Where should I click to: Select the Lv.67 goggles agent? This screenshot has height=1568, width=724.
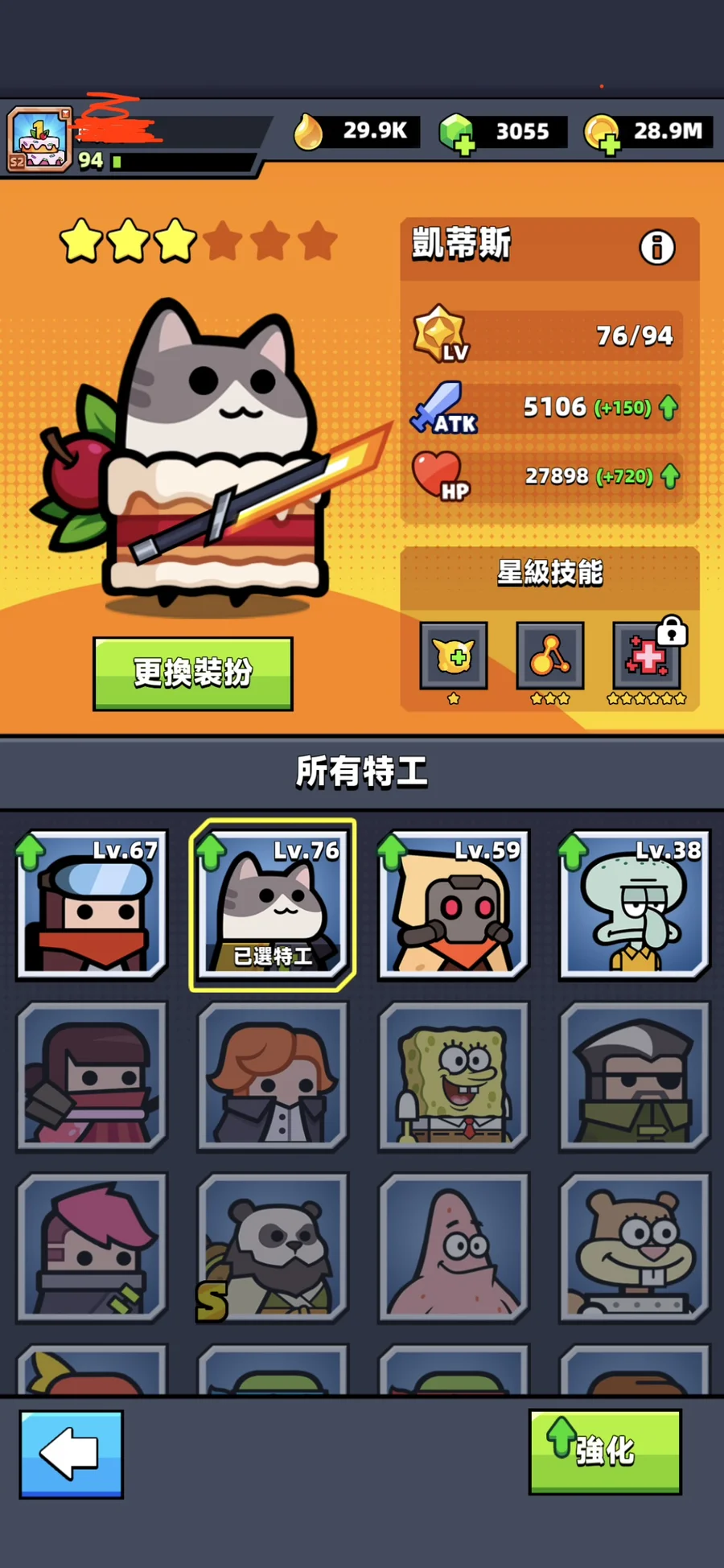(93, 904)
